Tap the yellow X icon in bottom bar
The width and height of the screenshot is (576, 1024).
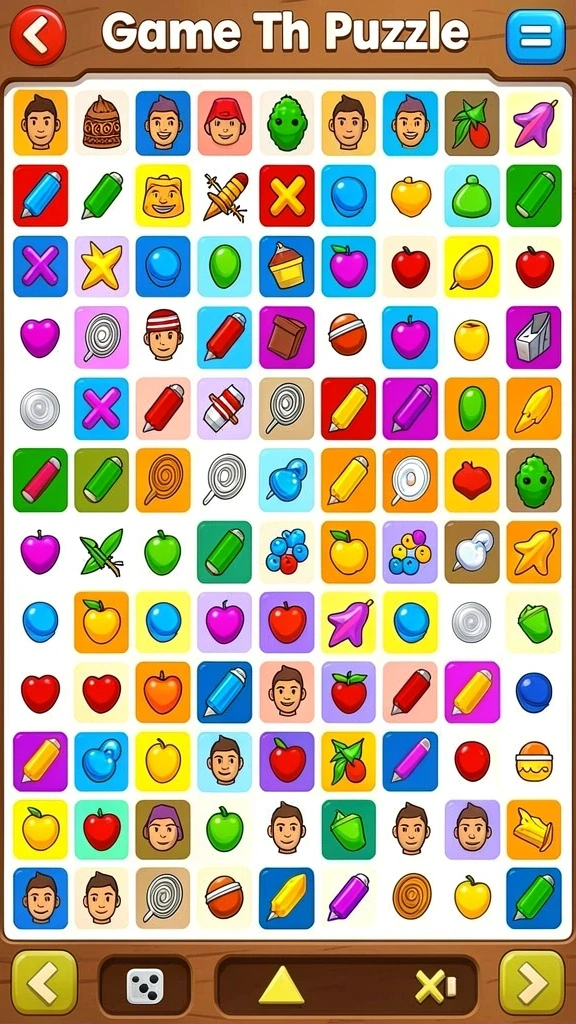pos(434,986)
